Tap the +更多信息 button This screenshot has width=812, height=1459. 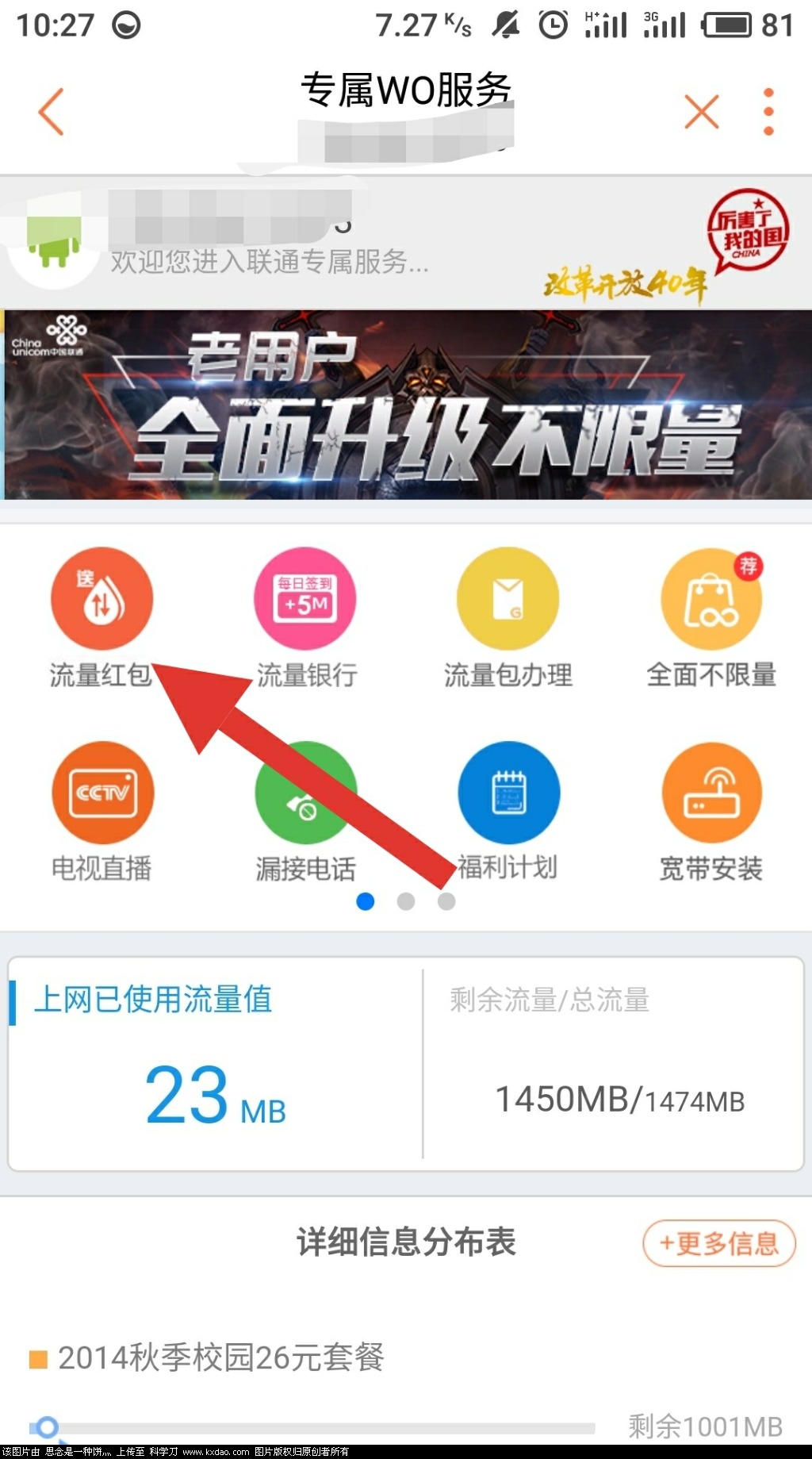click(718, 1243)
